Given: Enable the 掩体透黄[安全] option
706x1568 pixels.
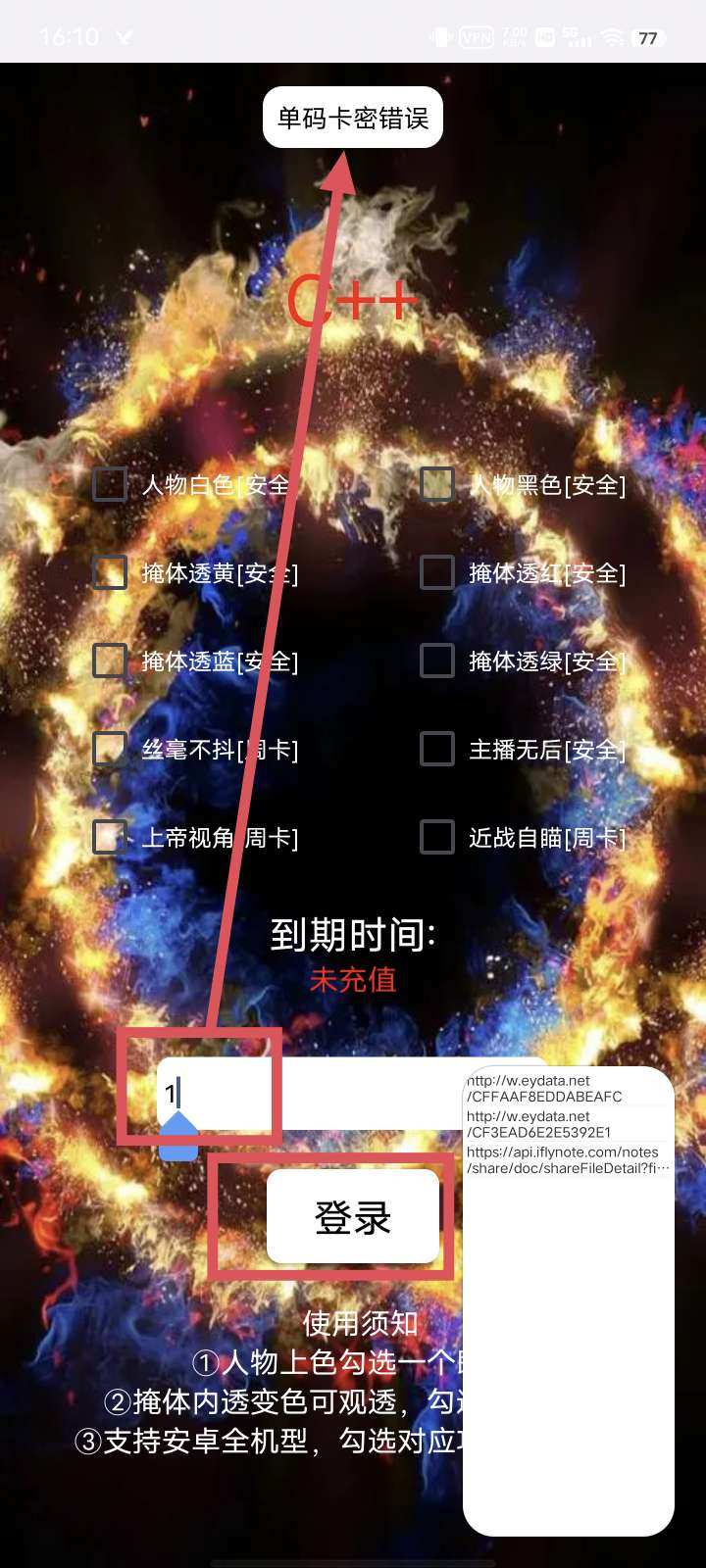Looking at the screenshot, I should [110, 572].
